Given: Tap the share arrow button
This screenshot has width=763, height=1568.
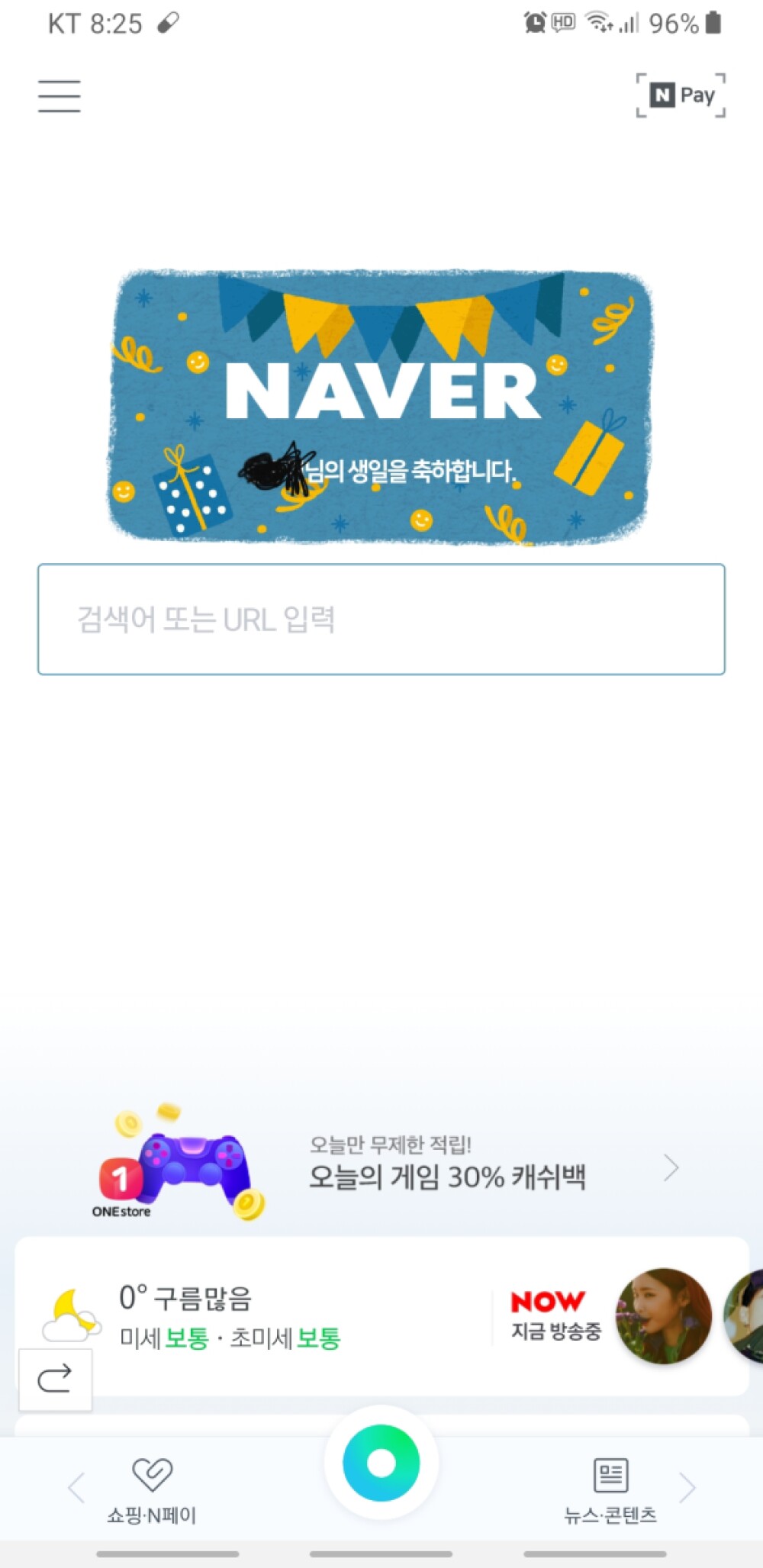Looking at the screenshot, I should point(55,1379).
